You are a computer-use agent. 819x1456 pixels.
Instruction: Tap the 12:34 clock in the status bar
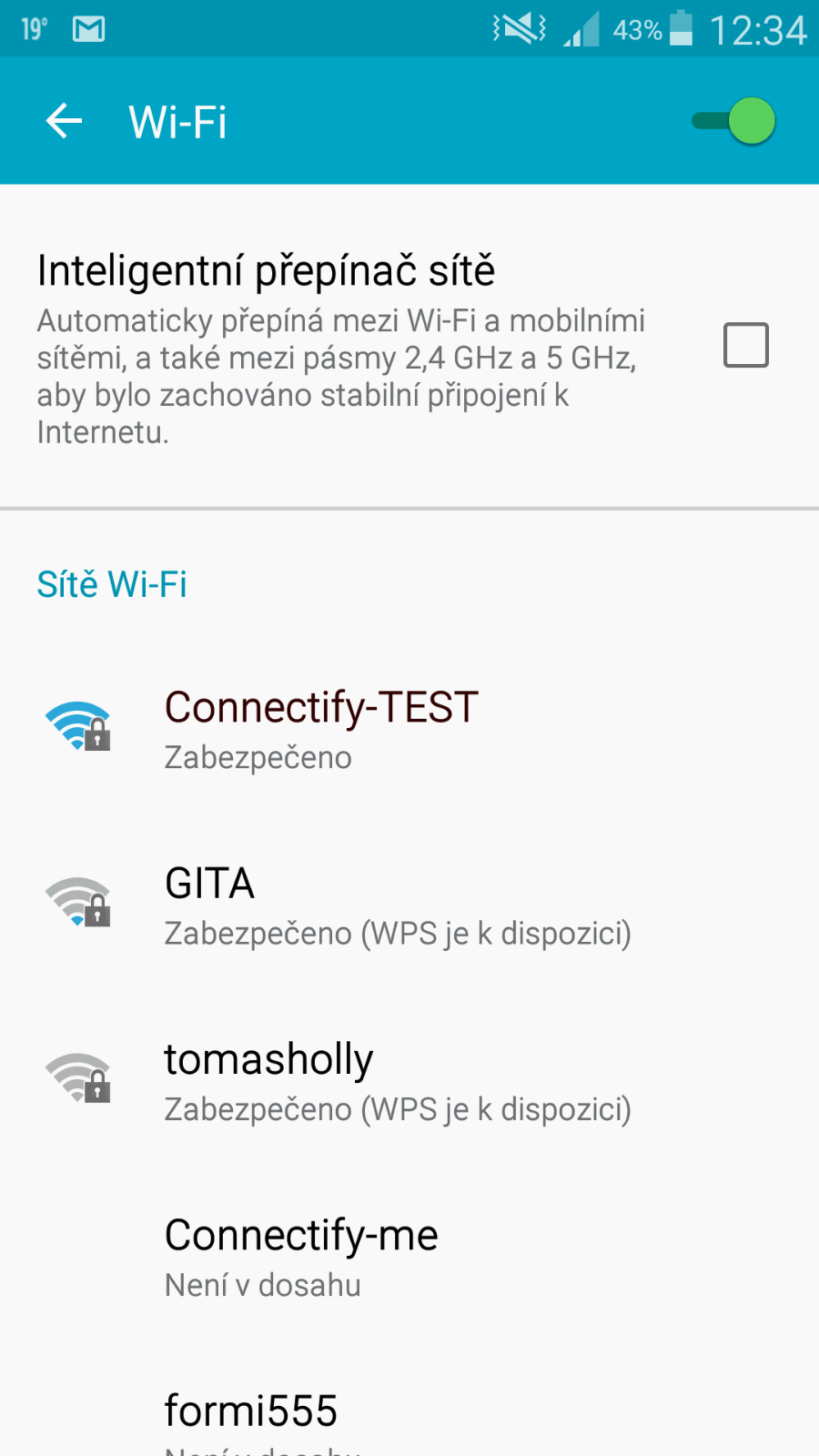point(758,30)
